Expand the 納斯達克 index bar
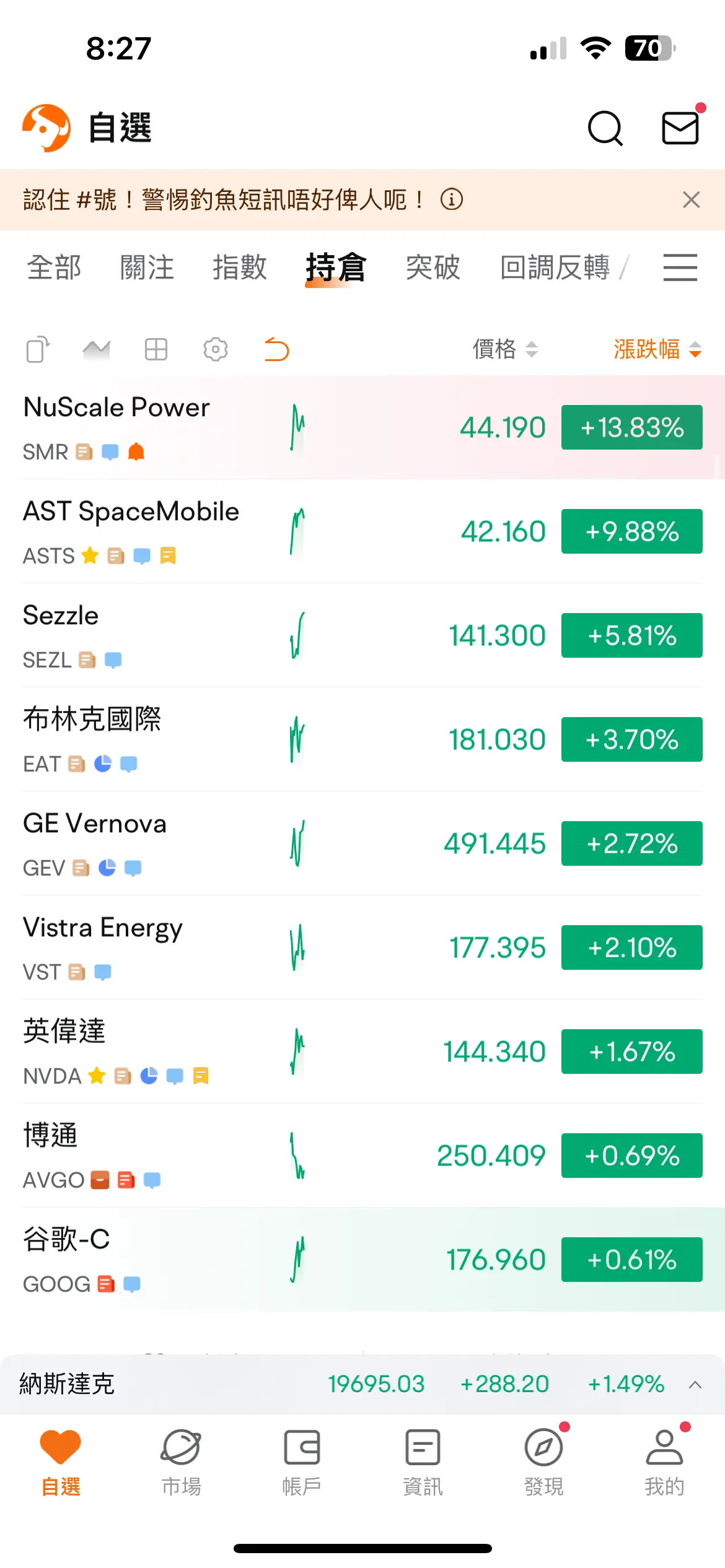725x1568 pixels. (362, 1384)
